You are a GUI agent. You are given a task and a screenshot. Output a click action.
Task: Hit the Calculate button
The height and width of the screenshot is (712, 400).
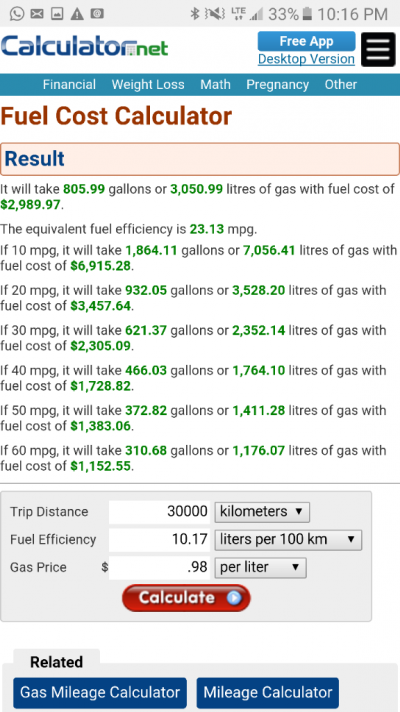point(186,598)
